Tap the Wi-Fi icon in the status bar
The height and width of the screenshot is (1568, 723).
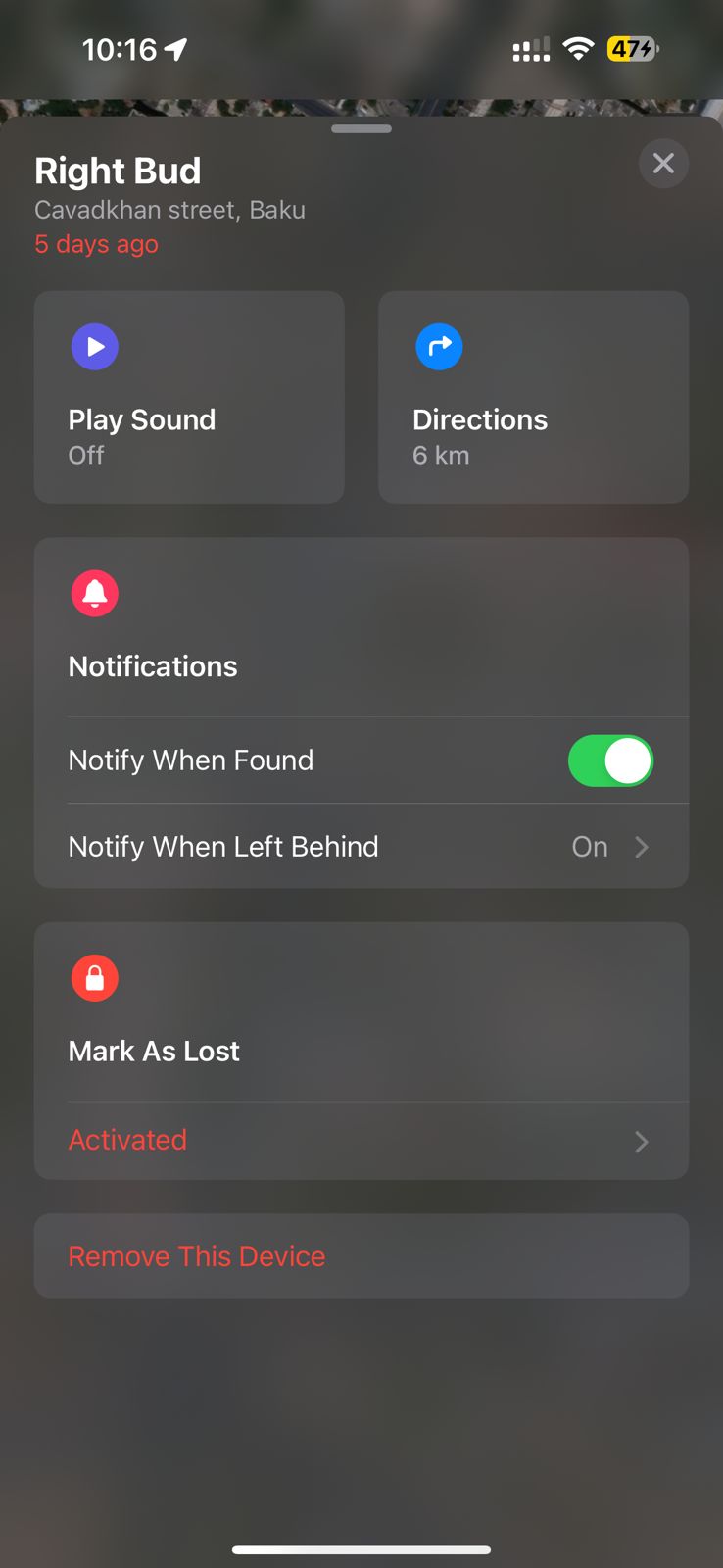tap(578, 47)
